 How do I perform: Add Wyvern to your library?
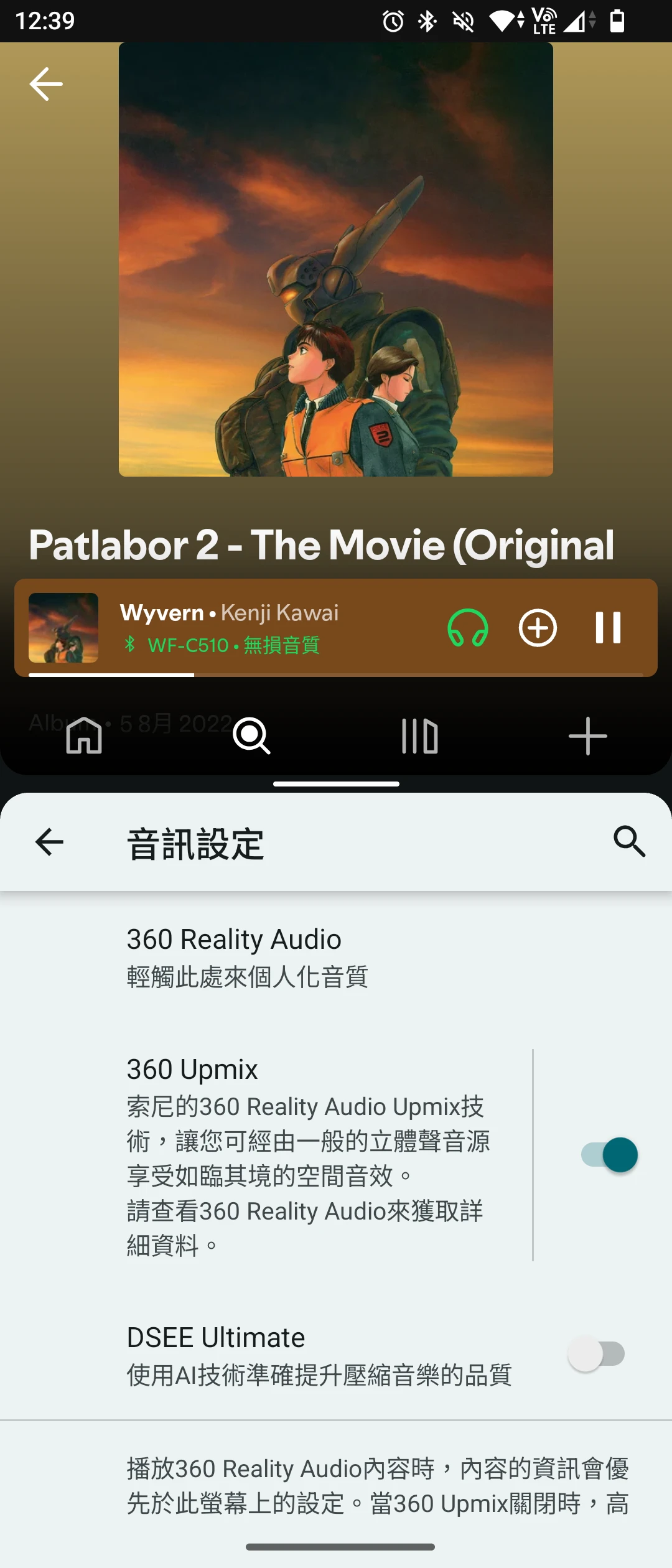[x=538, y=627]
